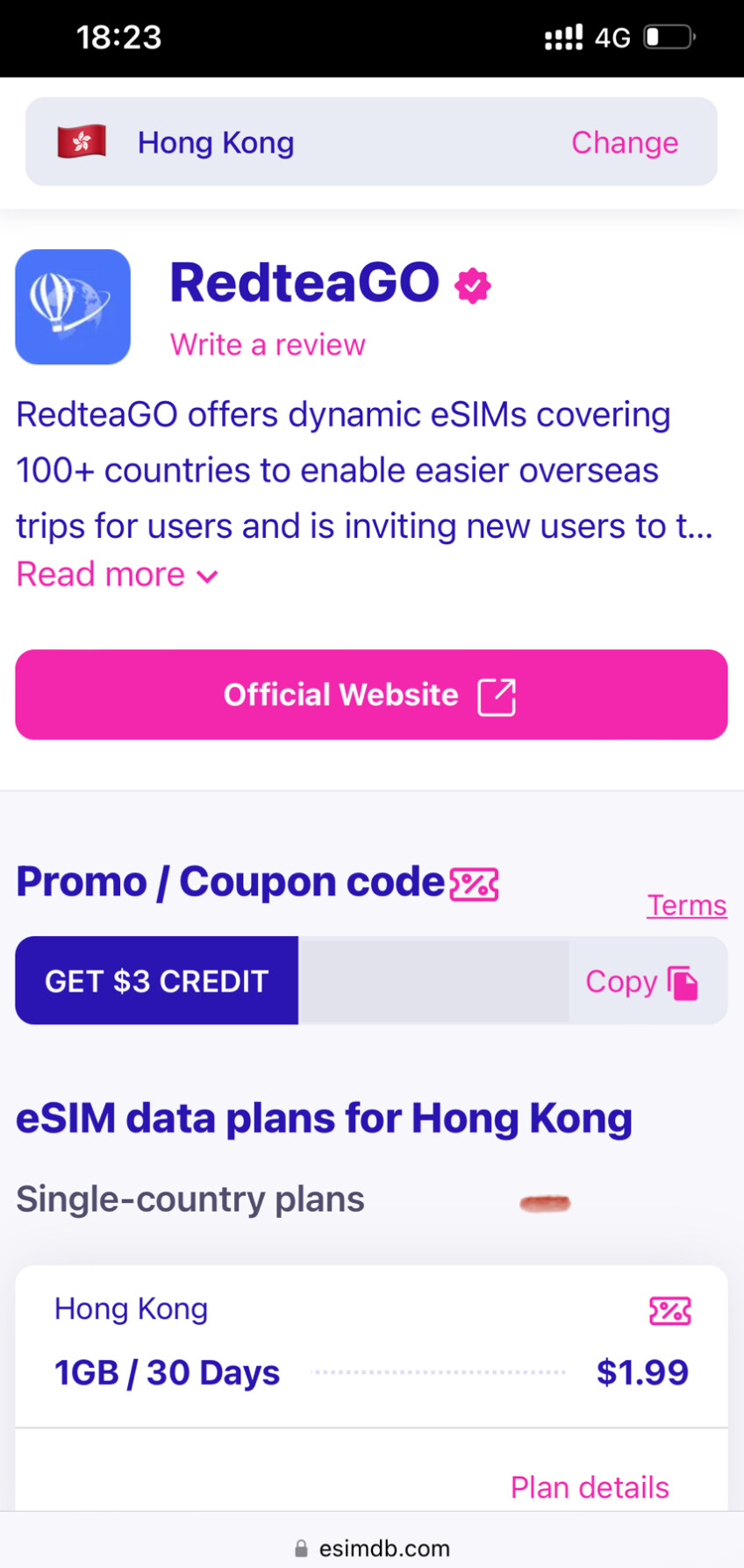
Task: Open the Hong Kong 1GB / 30 Days plan card
Action: [x=371, y=1347]
